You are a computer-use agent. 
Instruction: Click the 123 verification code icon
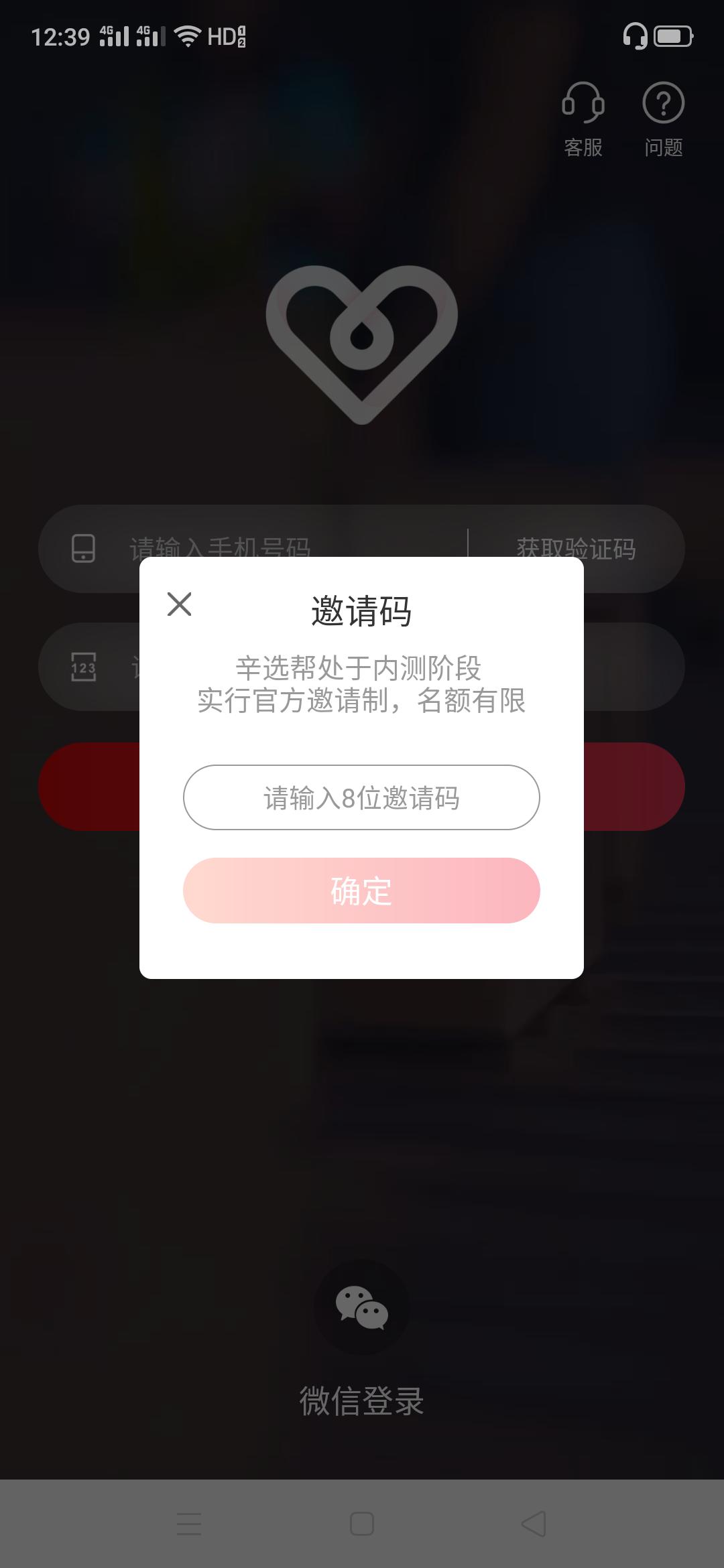[82, 667]
